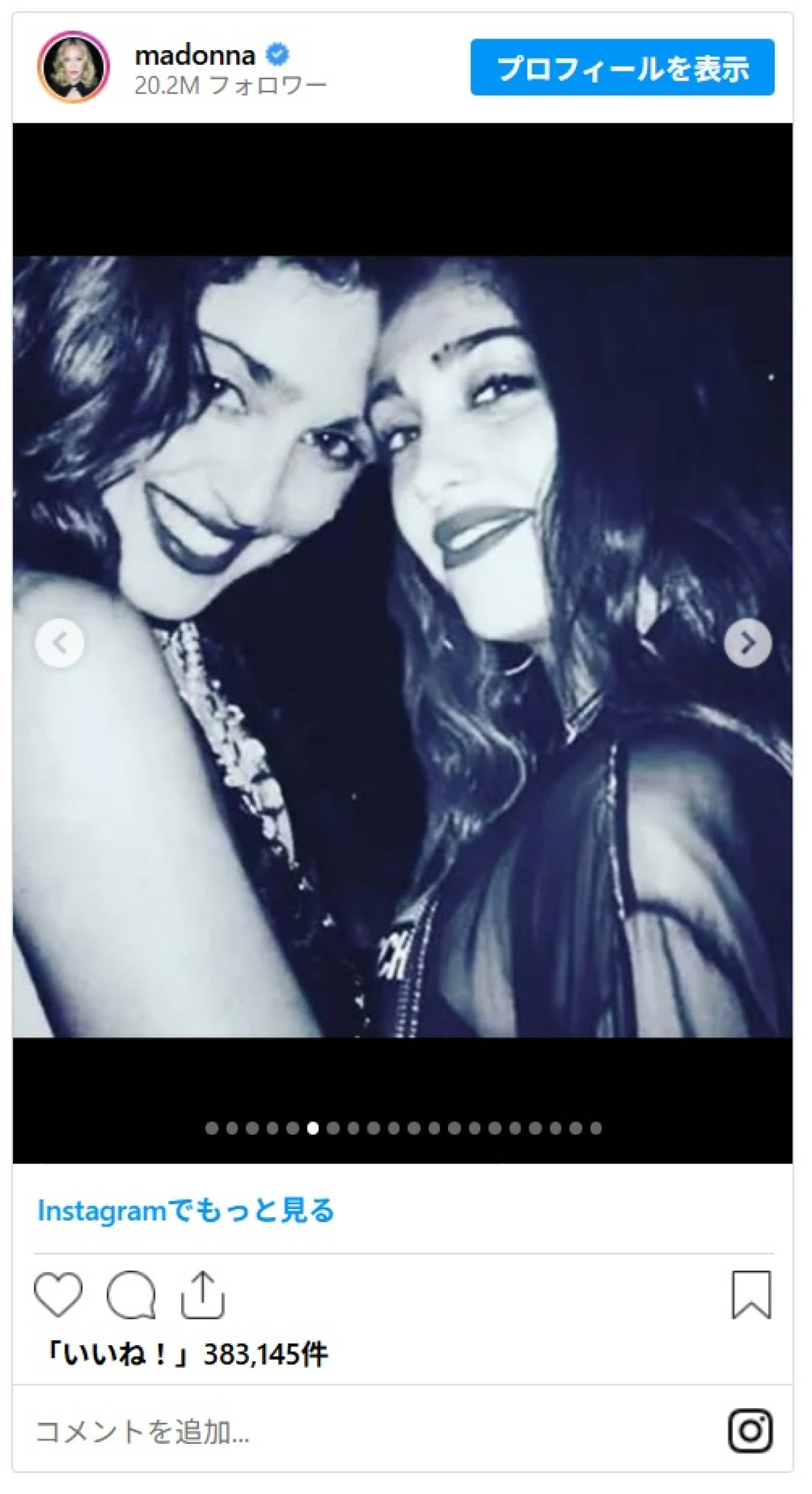Advance to the next photo in carousel
The image size is (812, 1494).
(x=748, y=643)
